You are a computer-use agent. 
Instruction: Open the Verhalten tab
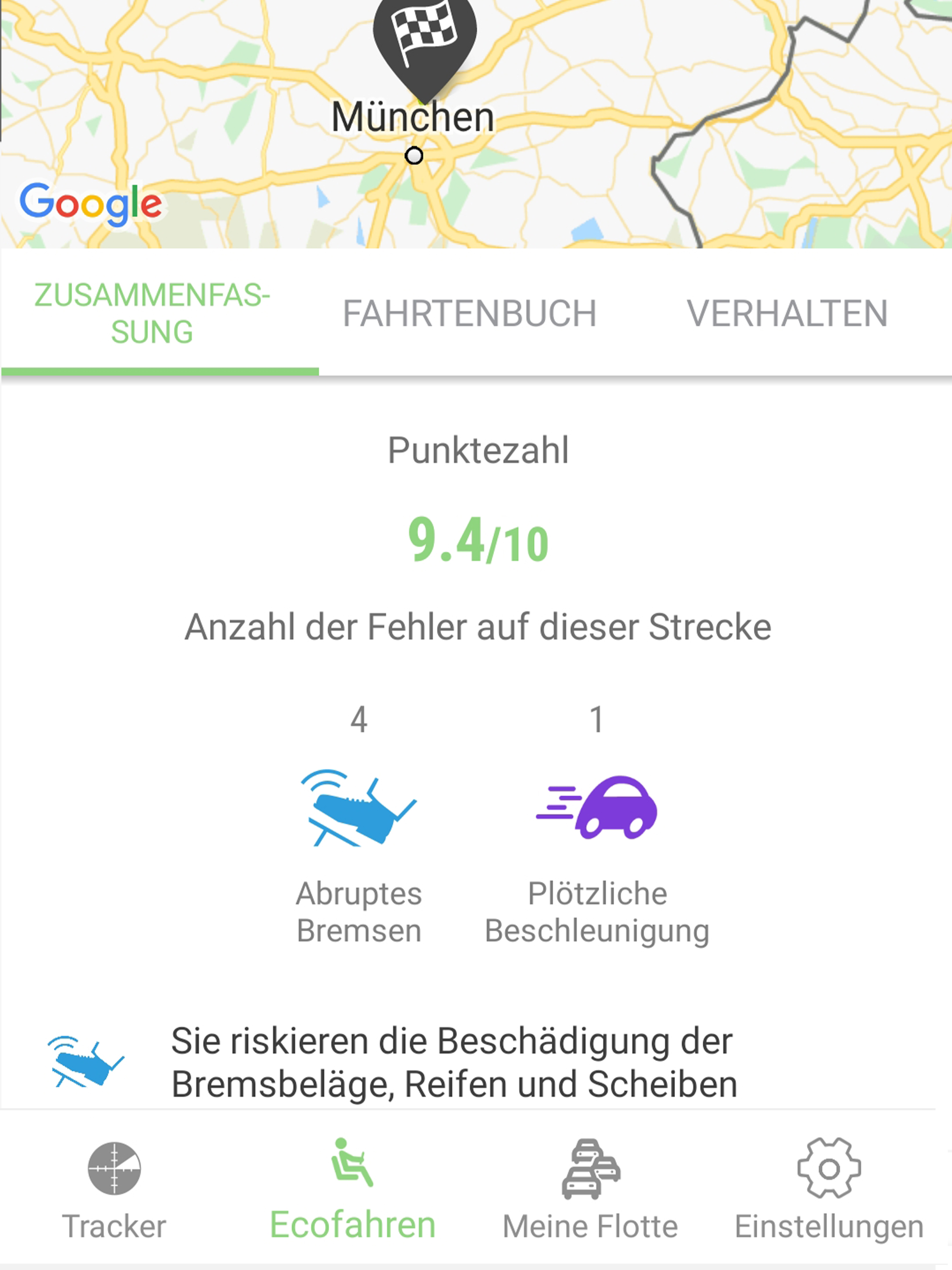click(787, 313)
